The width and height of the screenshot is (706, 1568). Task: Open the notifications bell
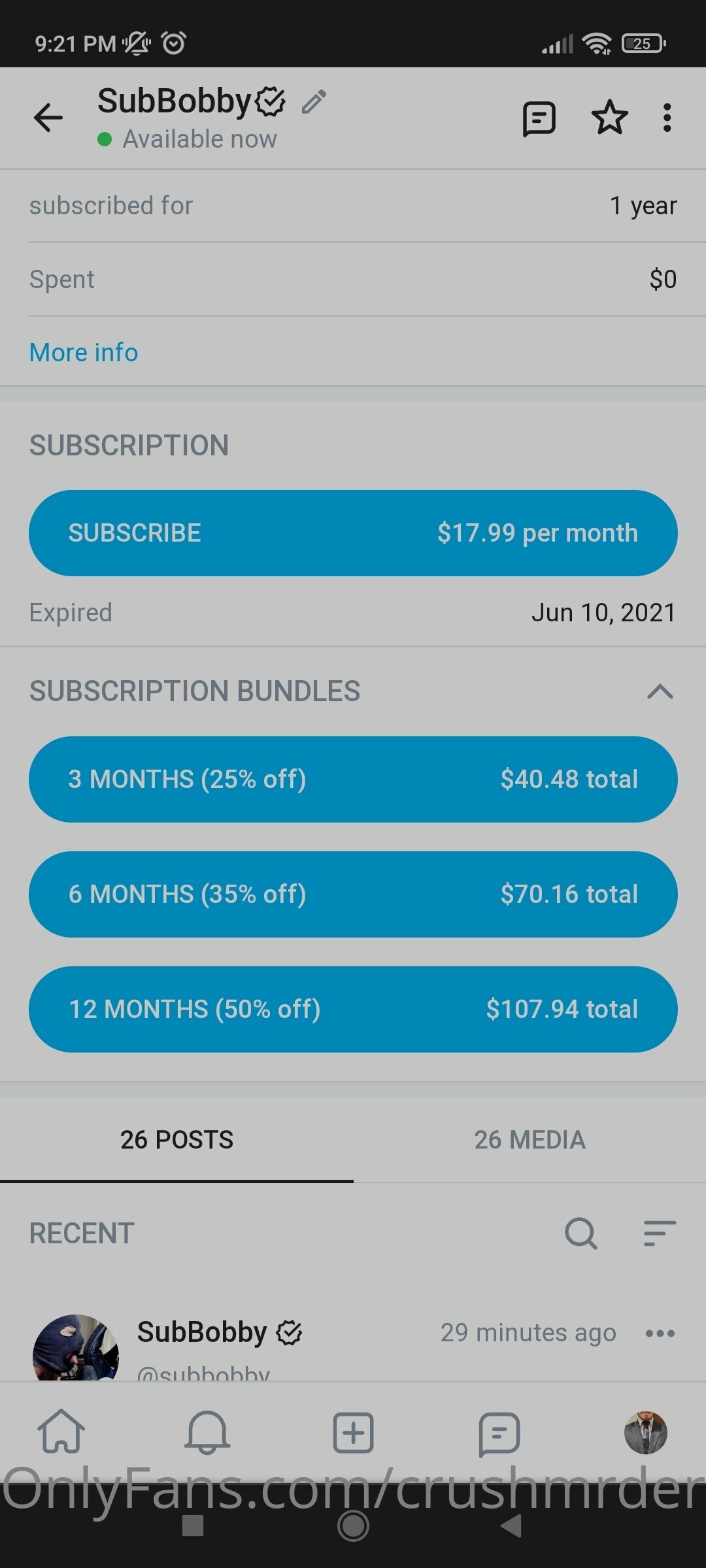207,1433
